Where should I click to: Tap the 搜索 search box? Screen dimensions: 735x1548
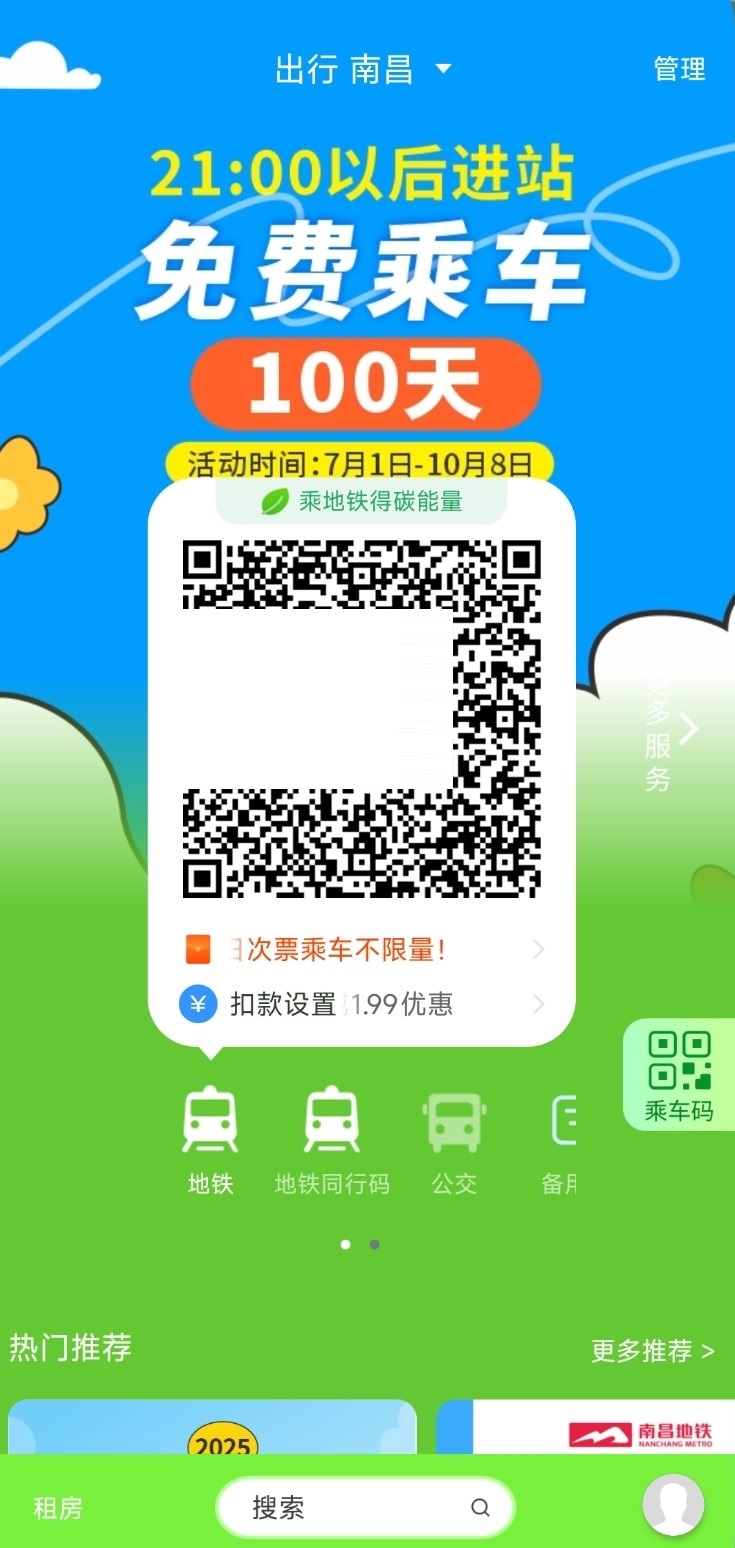[365, 1507]
